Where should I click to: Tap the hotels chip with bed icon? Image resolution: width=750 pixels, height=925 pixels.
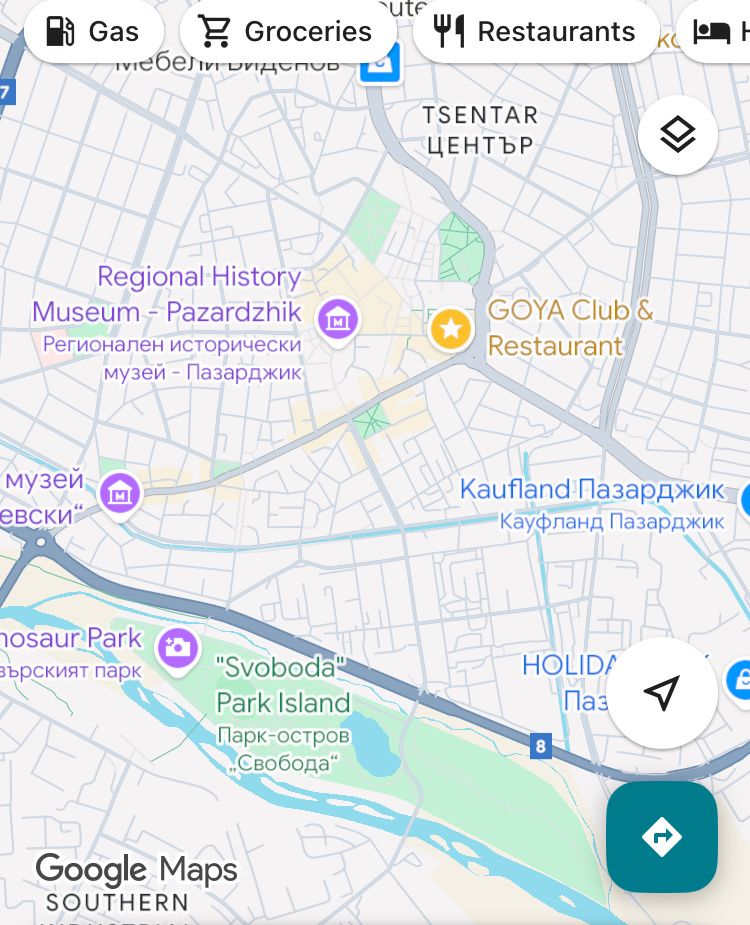pyautogui.click(x=718, y=32)
